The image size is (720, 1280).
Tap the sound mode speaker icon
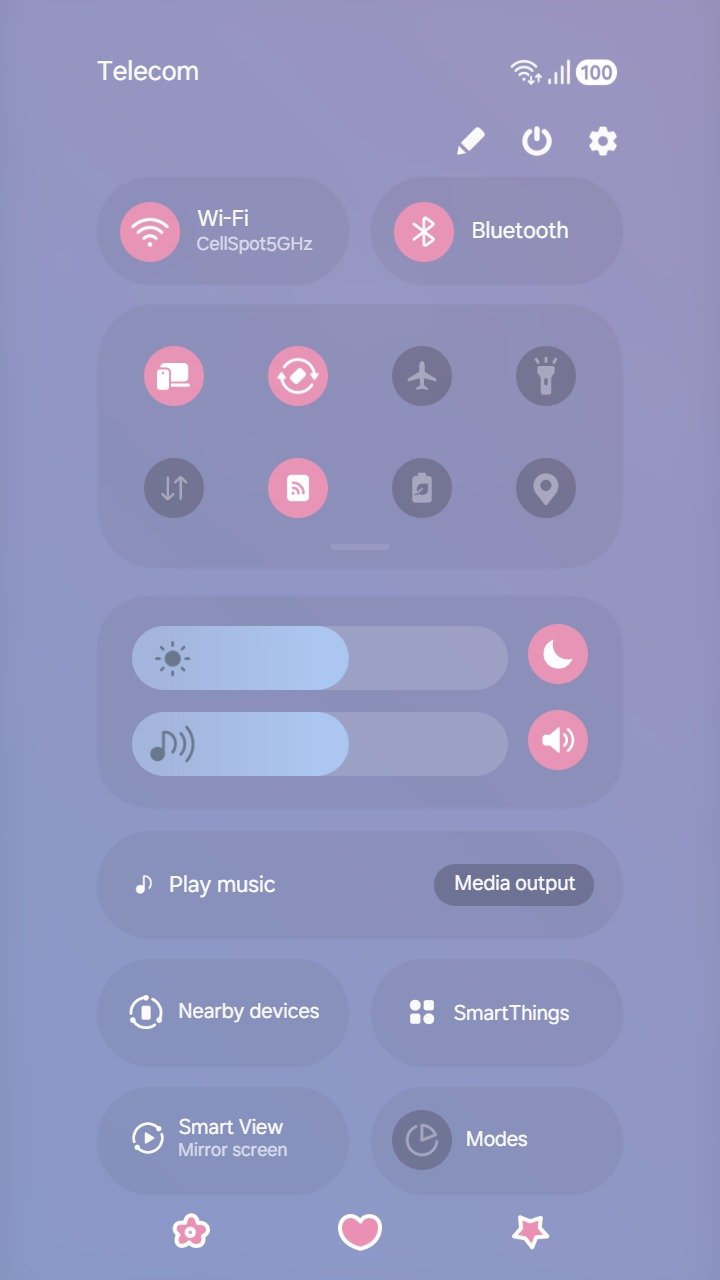558,740
